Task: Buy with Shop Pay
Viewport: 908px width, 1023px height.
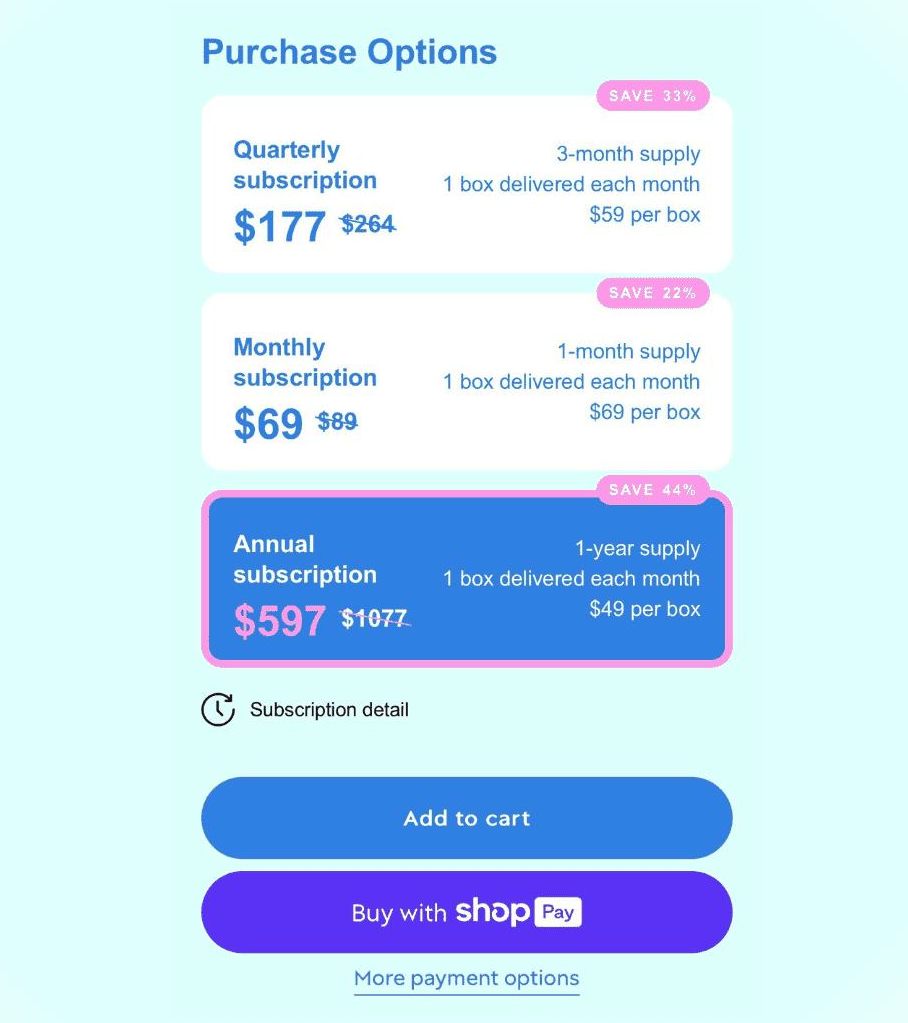Action: click(x=466, y=912)
